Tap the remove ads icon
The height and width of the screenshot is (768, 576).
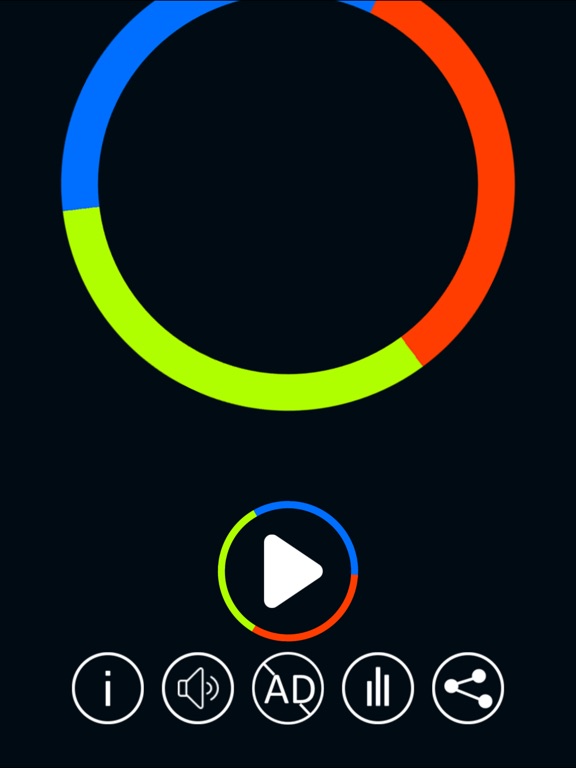pos(288,688)
